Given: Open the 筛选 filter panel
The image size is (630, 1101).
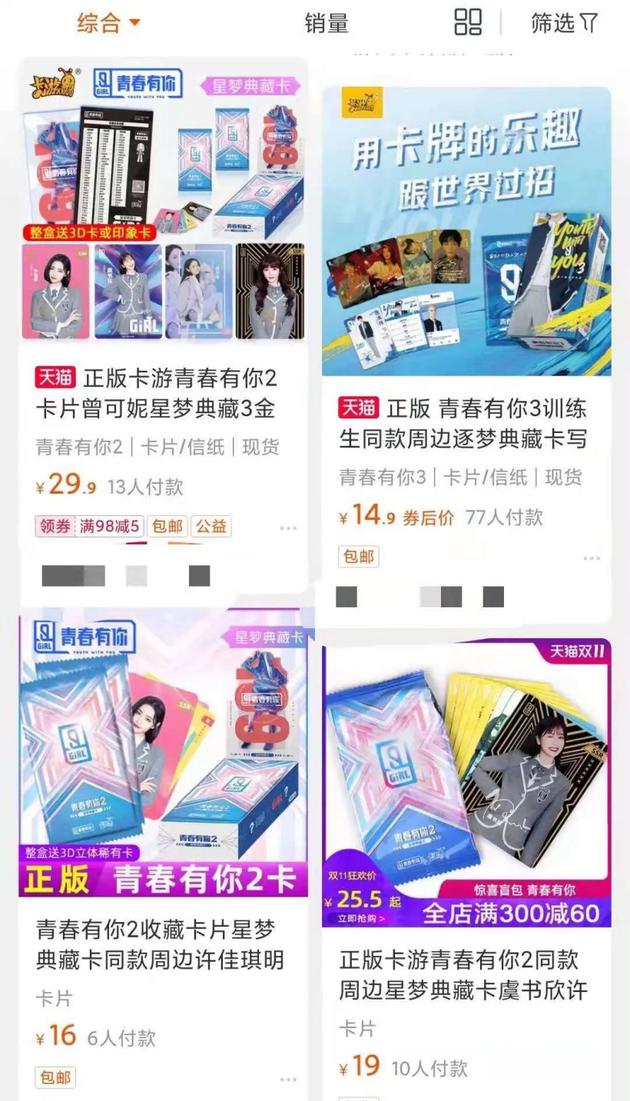Looking at the screenshot, I should tap(565, 23).
